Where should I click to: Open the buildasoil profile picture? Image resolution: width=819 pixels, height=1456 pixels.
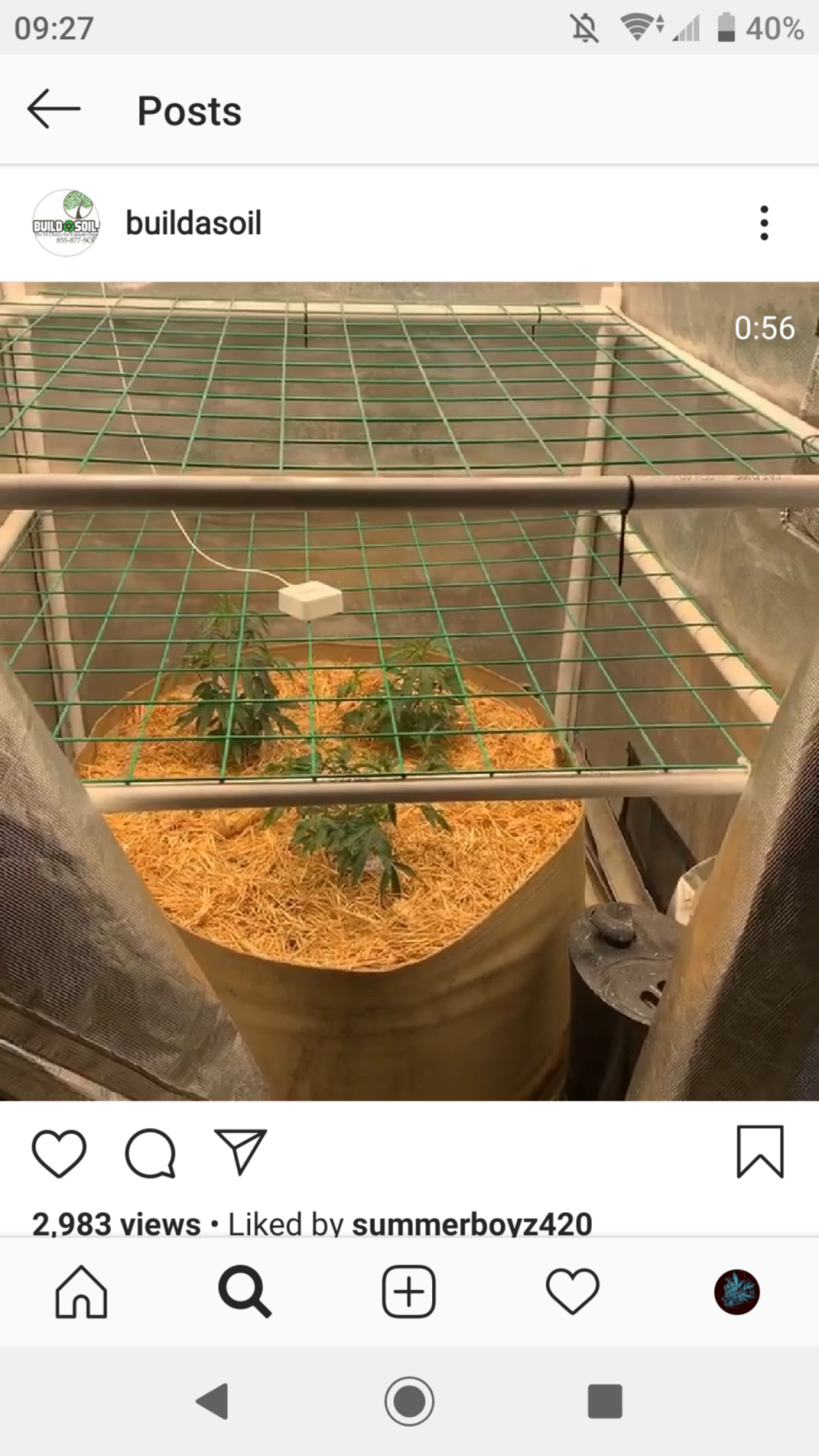pos(66,223)
